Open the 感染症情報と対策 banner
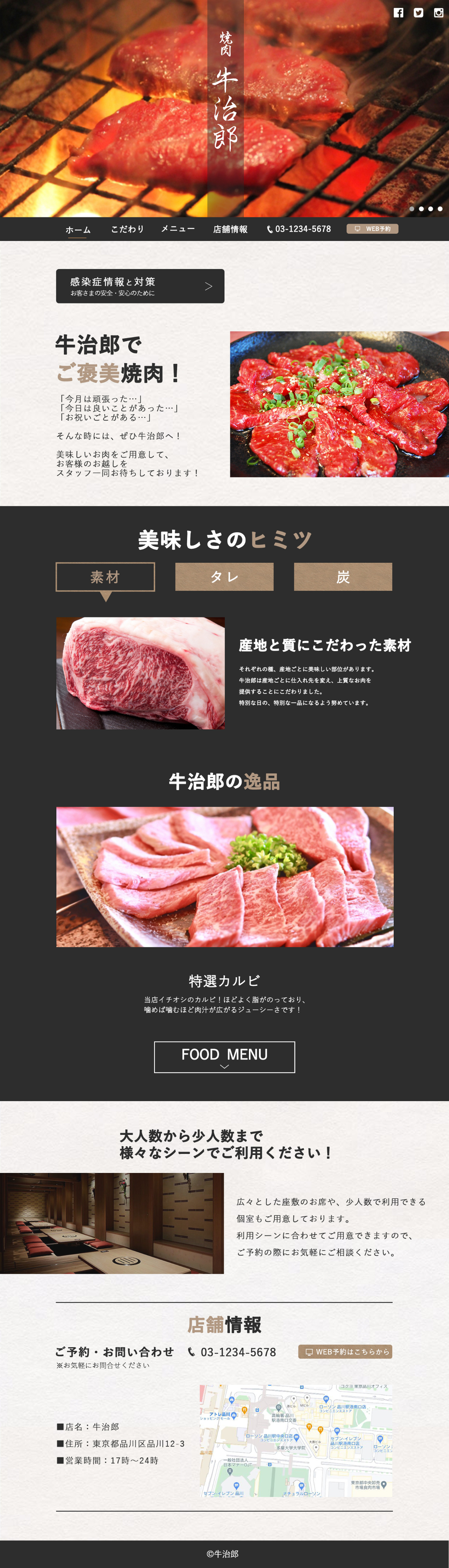Viewport: 449px width, 1568px height. 140,286
